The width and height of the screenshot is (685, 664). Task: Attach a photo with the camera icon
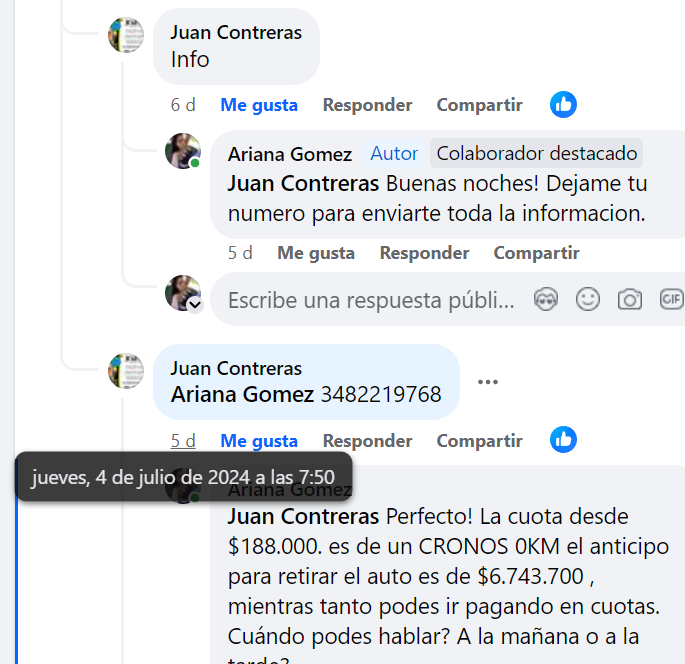pos(629,299)
